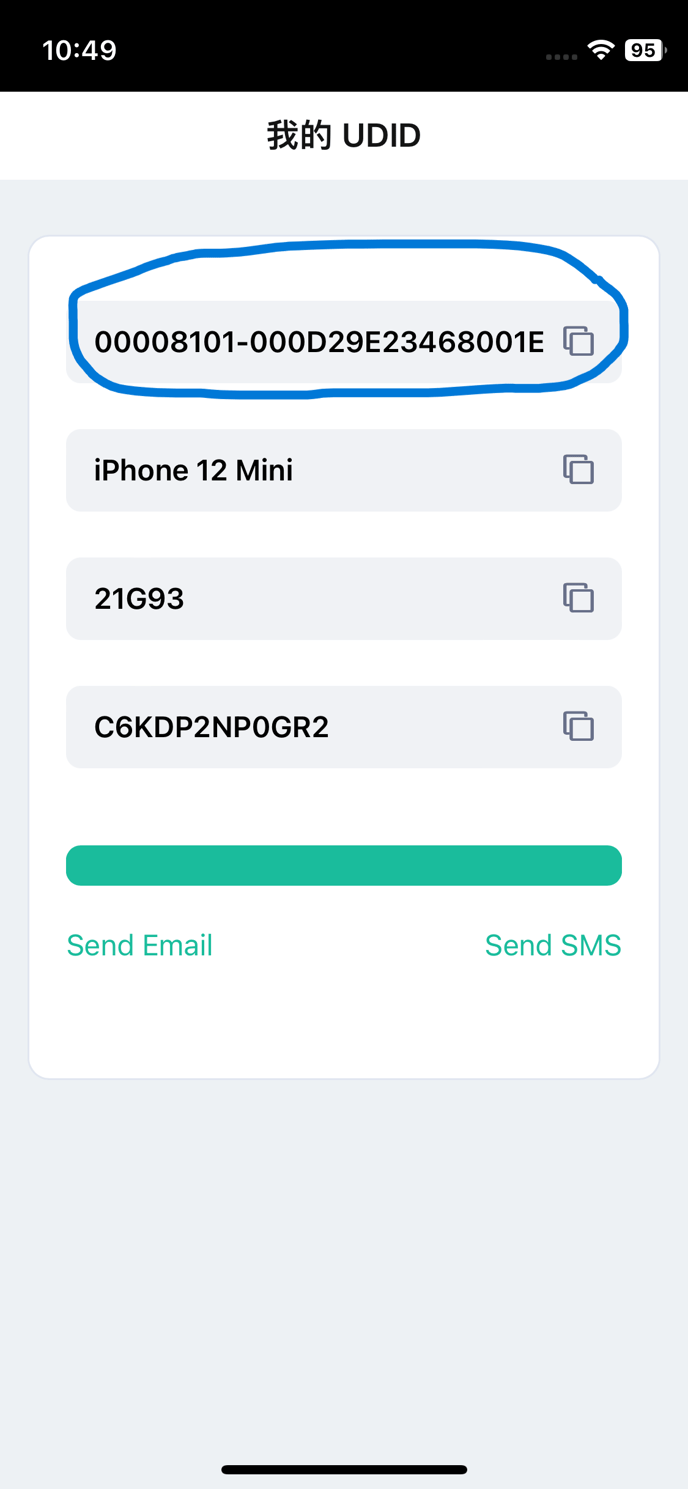The height and width of the screenshot is (1489, 688).
Task: Select Send SMS
Action: (x=552, y=945)
